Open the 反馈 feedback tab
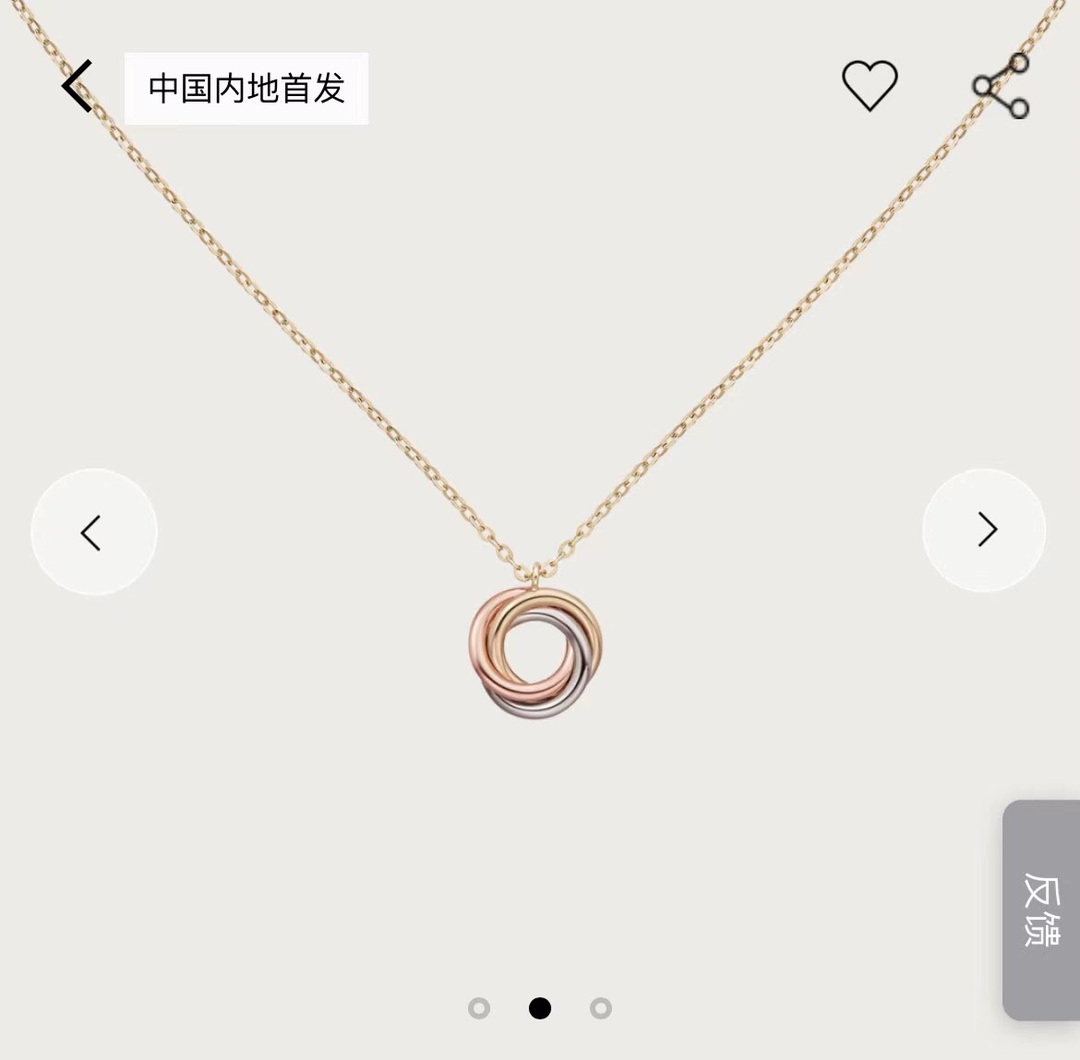 [x=1041, y=909]
